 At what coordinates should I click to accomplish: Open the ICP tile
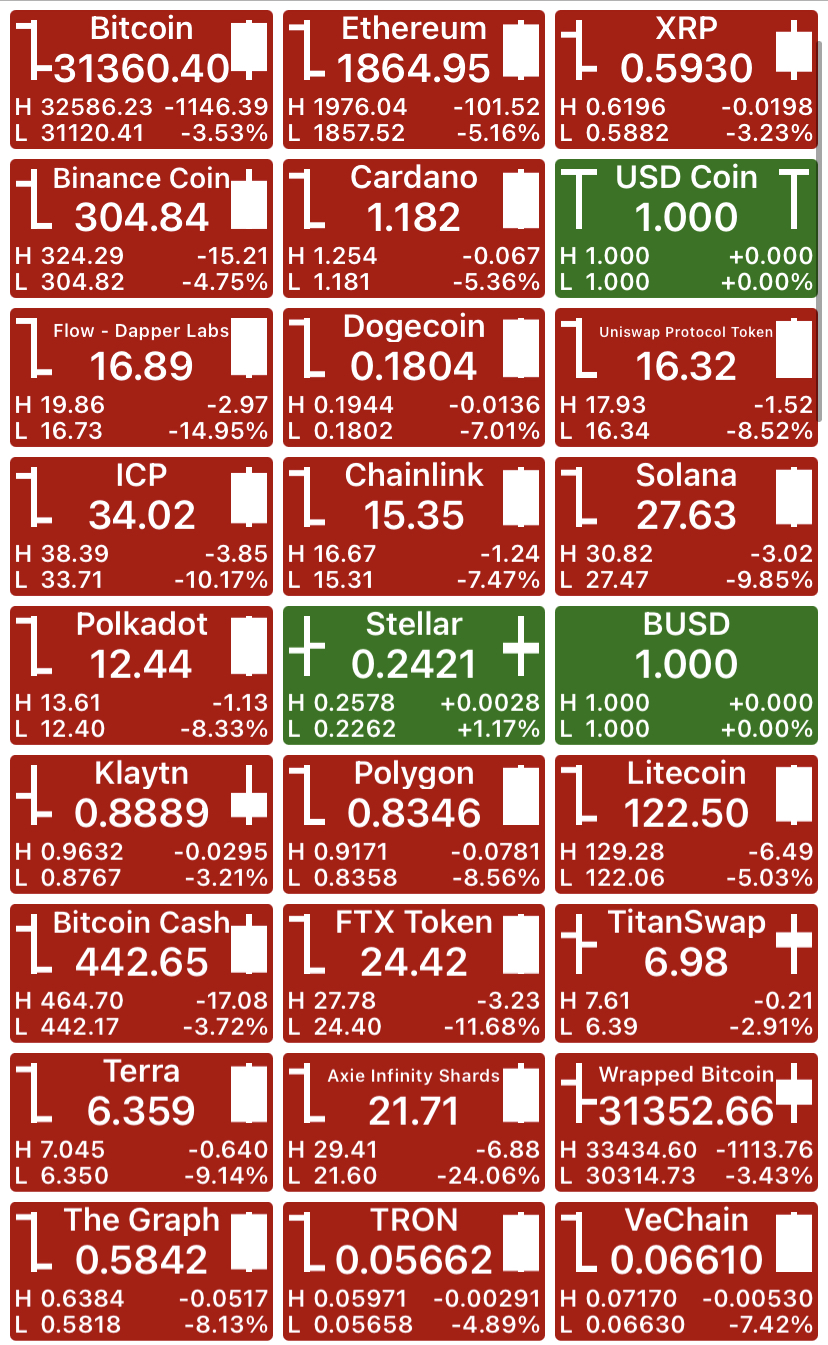coord(141,526)
